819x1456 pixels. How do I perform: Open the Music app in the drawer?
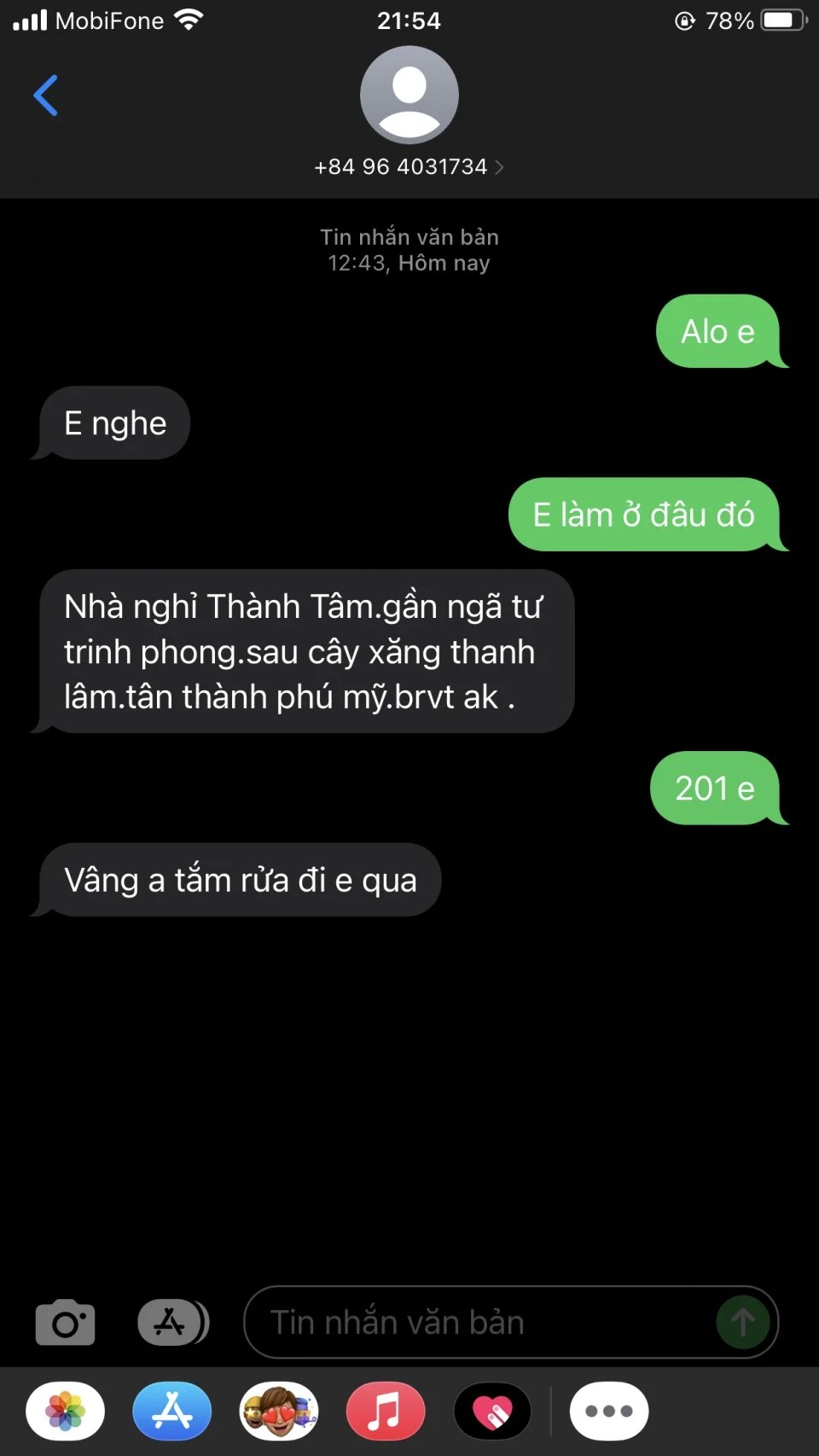(386, 1411)
